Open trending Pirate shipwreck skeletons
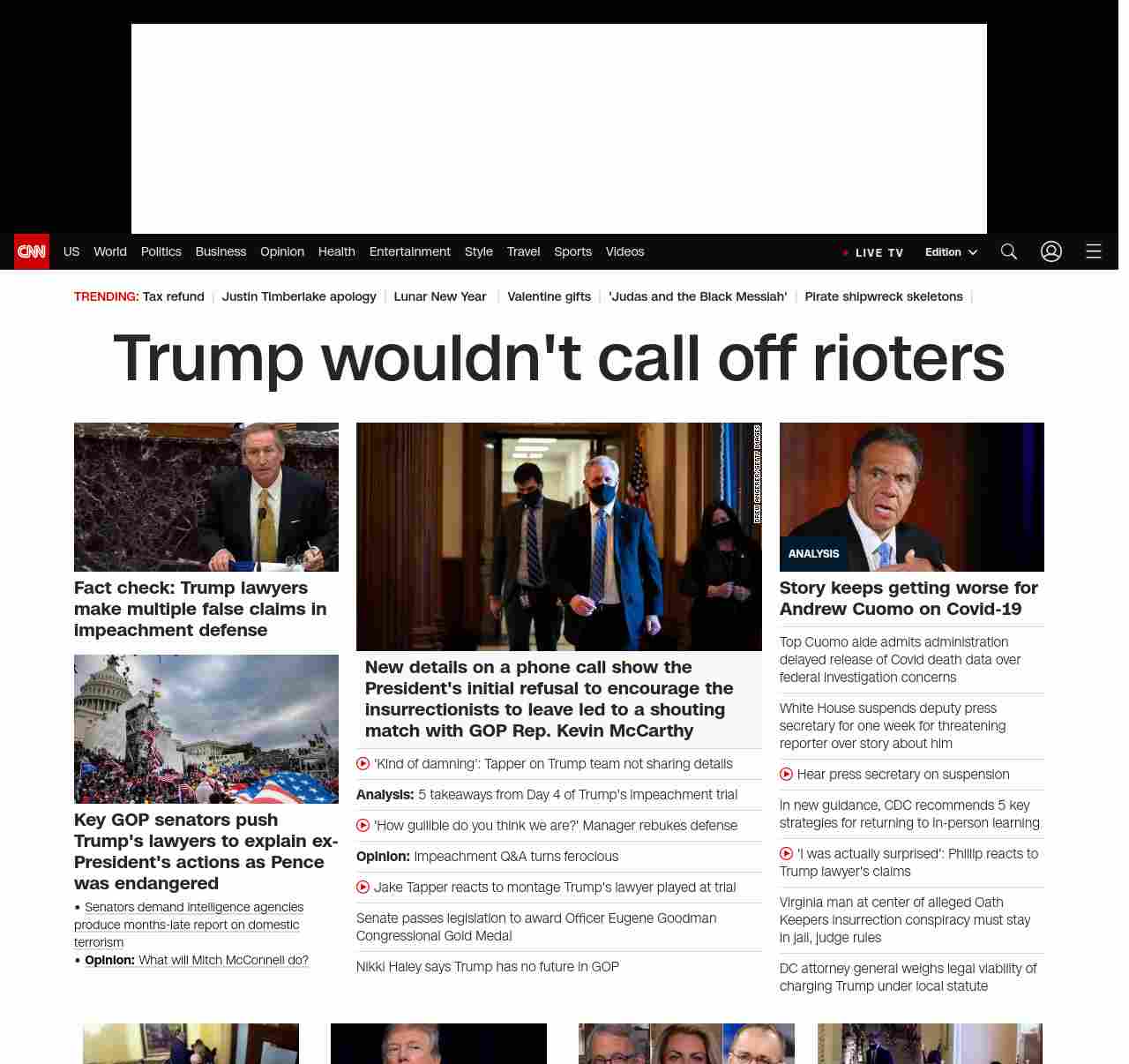 point(883,297)
